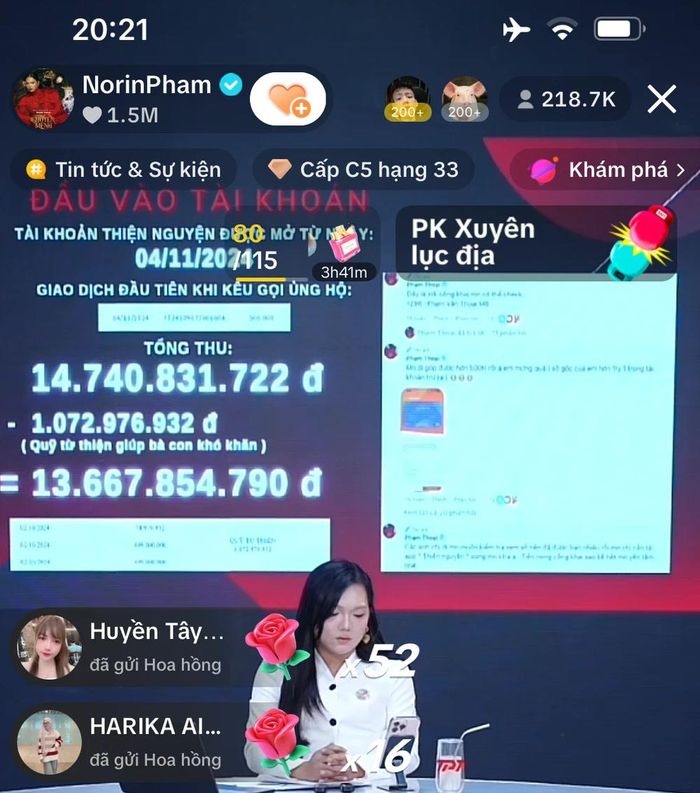Open the Tin tức & Sự kiện chip
This screenshot has width=700, height=793.
(x=122, y=170)
